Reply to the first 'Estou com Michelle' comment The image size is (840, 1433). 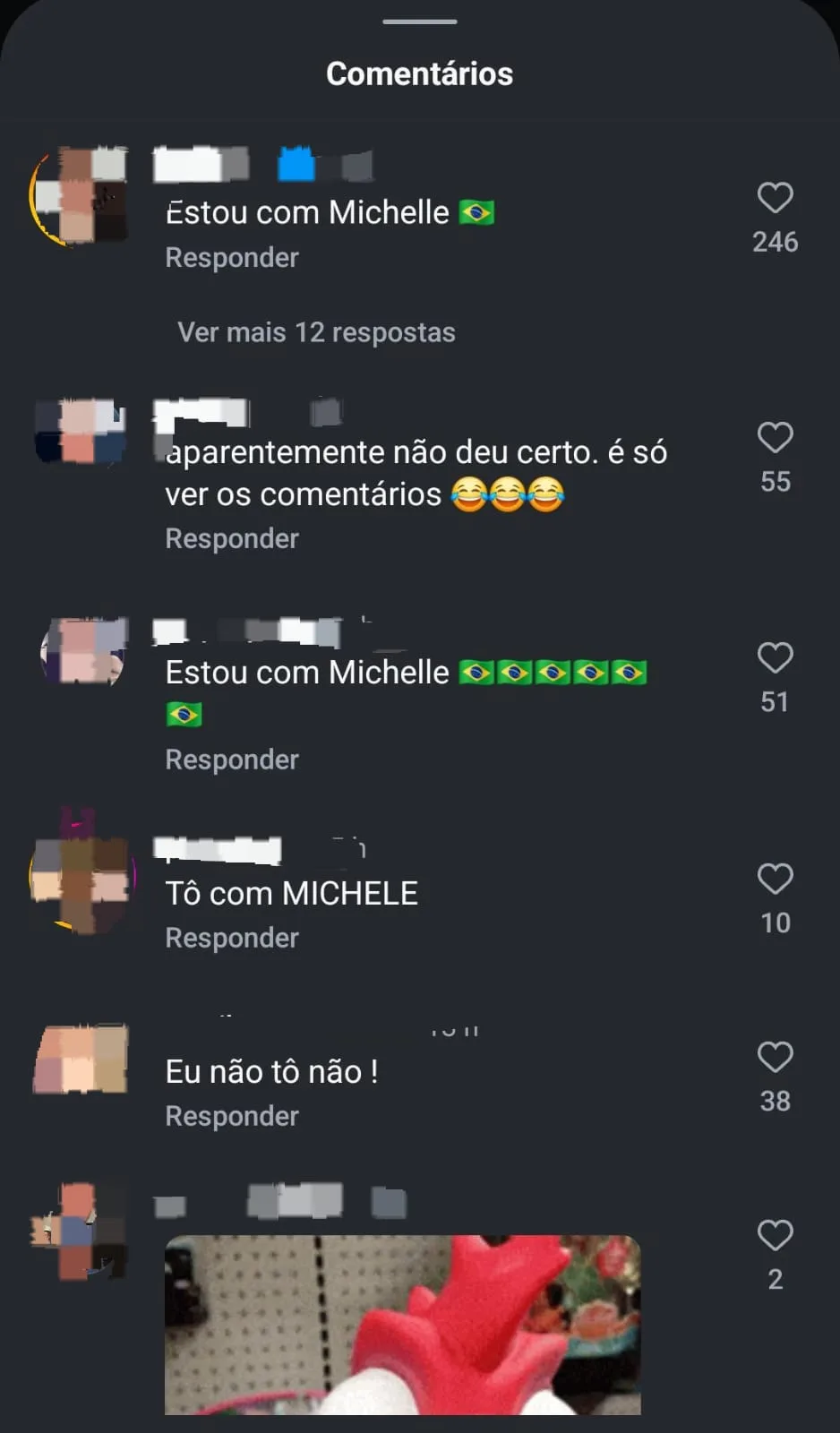tap(232, 258)
